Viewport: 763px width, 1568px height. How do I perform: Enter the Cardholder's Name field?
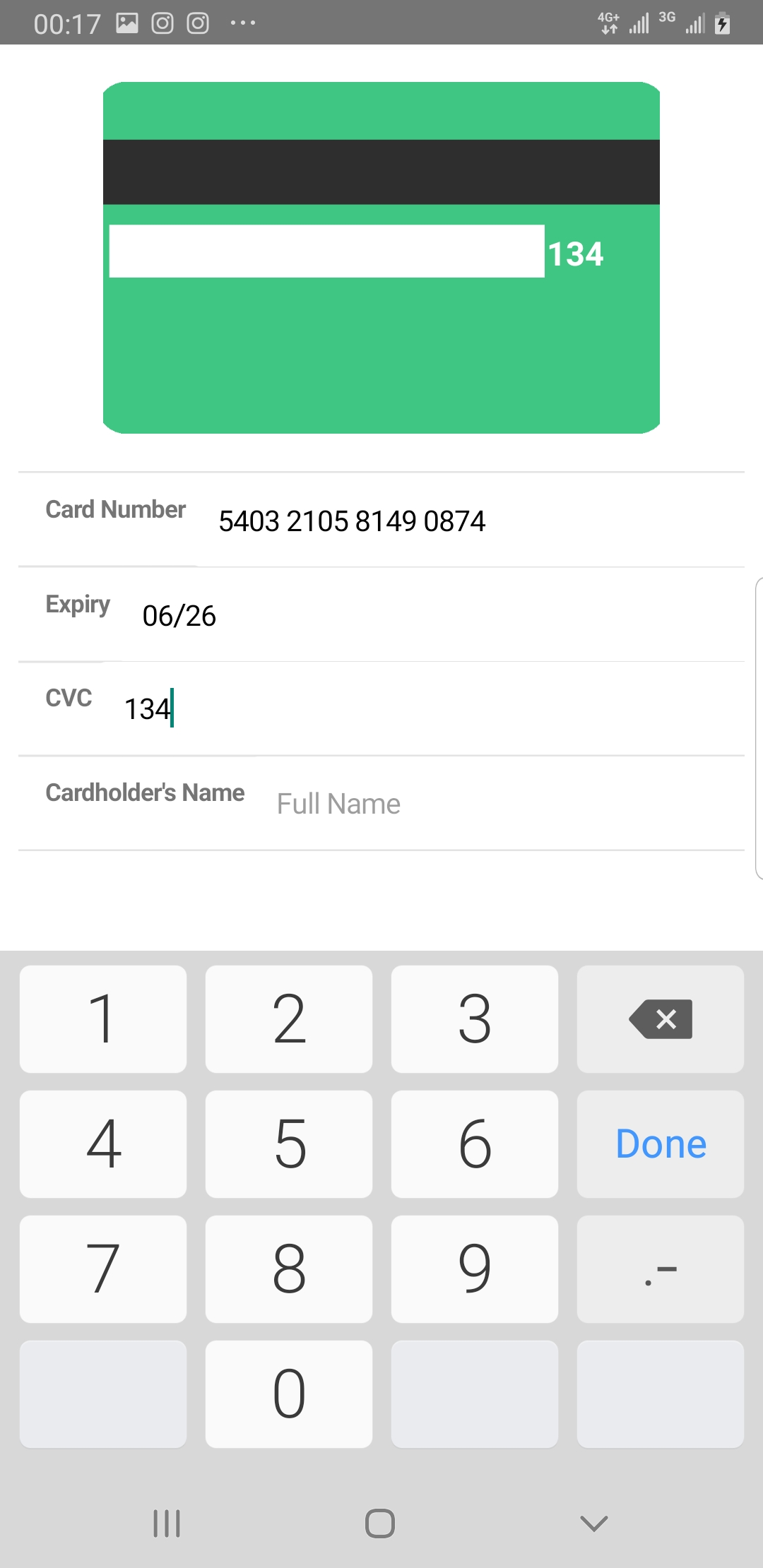495,804
